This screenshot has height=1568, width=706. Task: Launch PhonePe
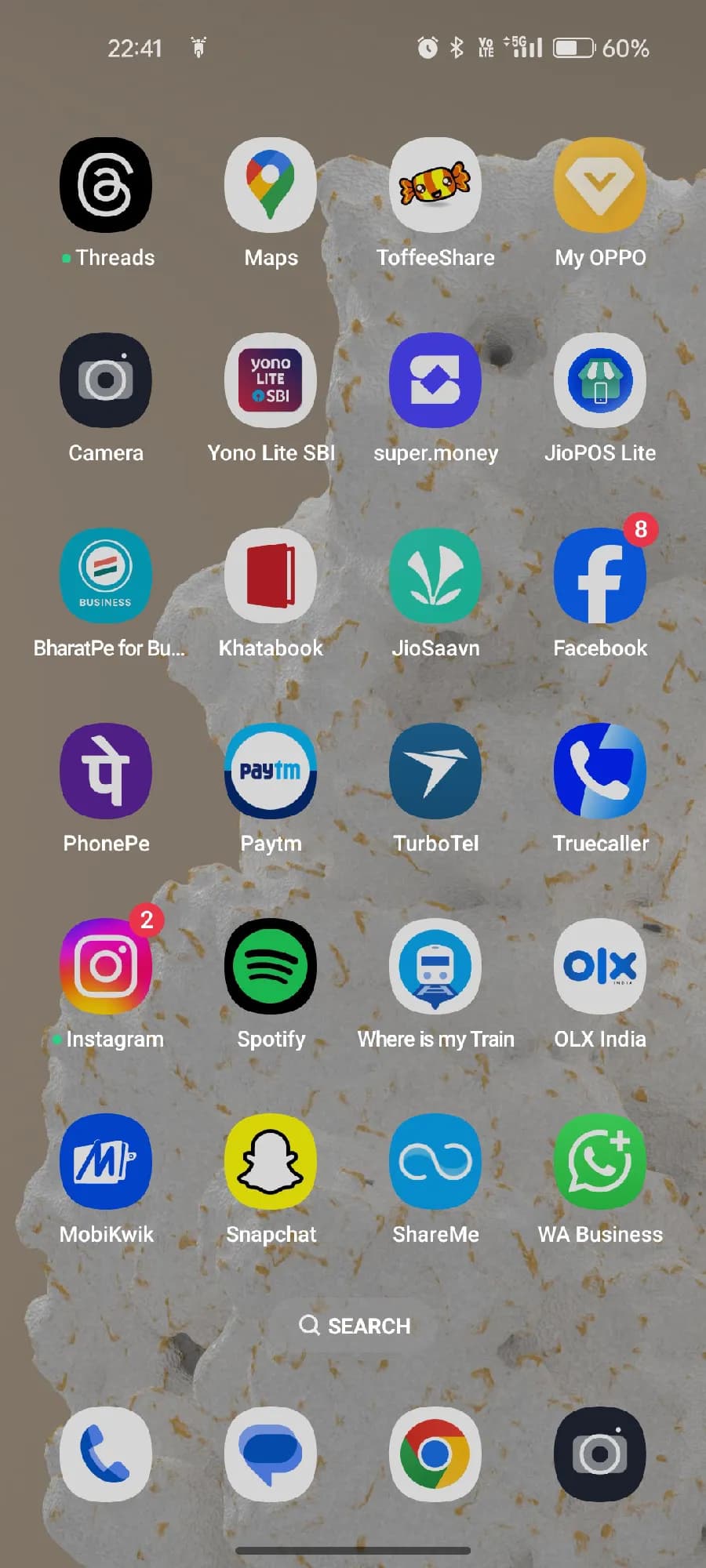click(x=106, y=771)
